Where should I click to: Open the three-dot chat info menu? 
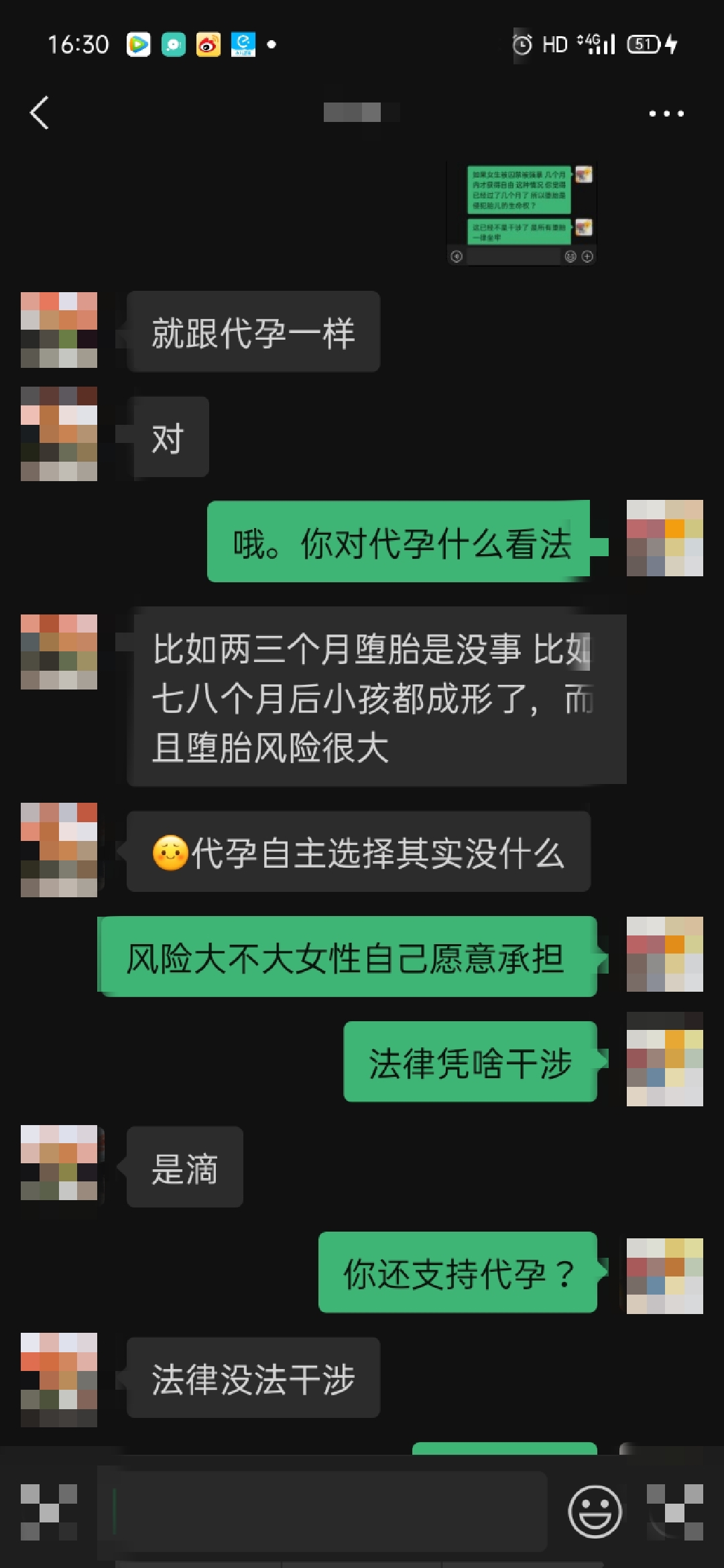[x=666, y=113]
